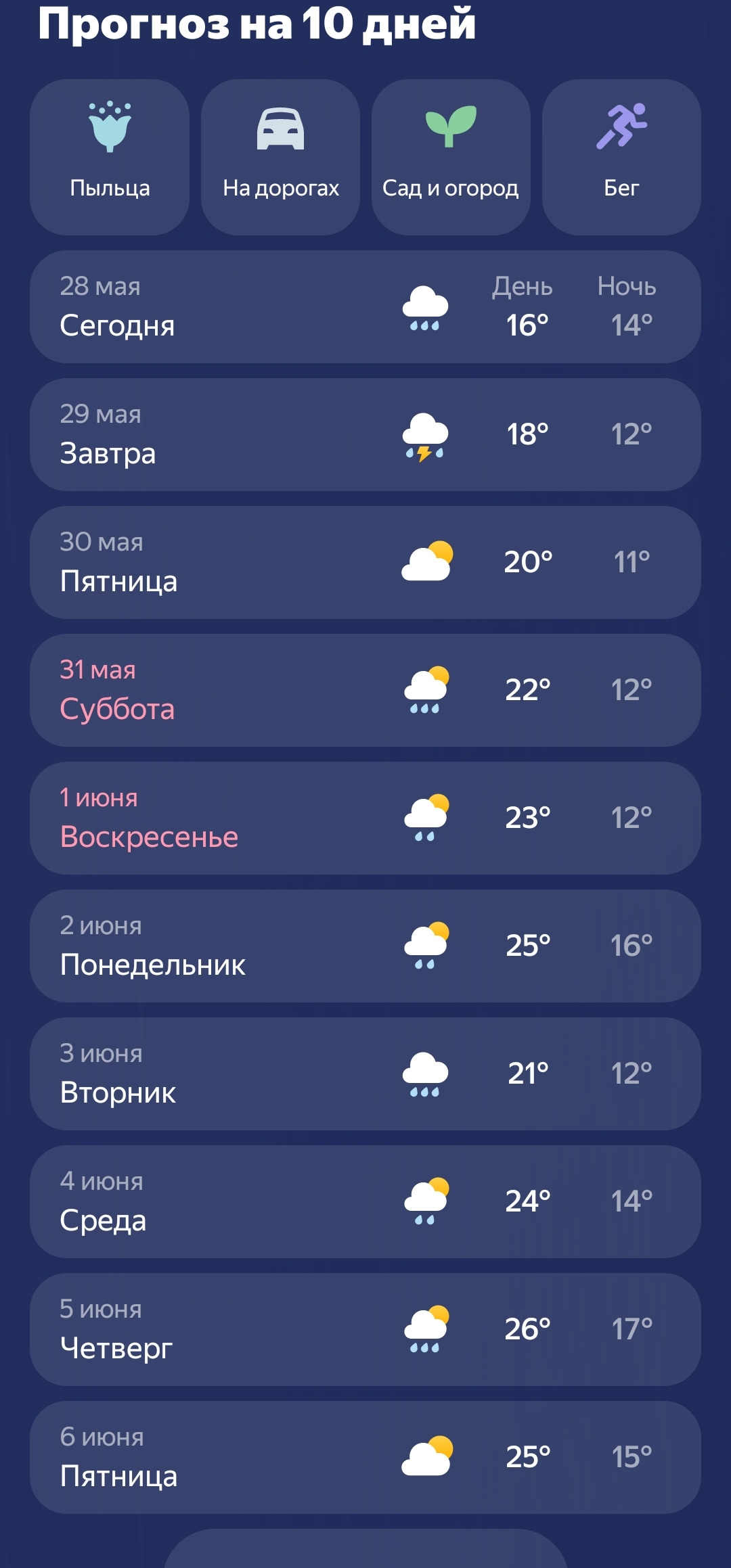Show Thursday 5 июня forecast details
Screen dimensions: 731x1568
(x=365, y=1329)
